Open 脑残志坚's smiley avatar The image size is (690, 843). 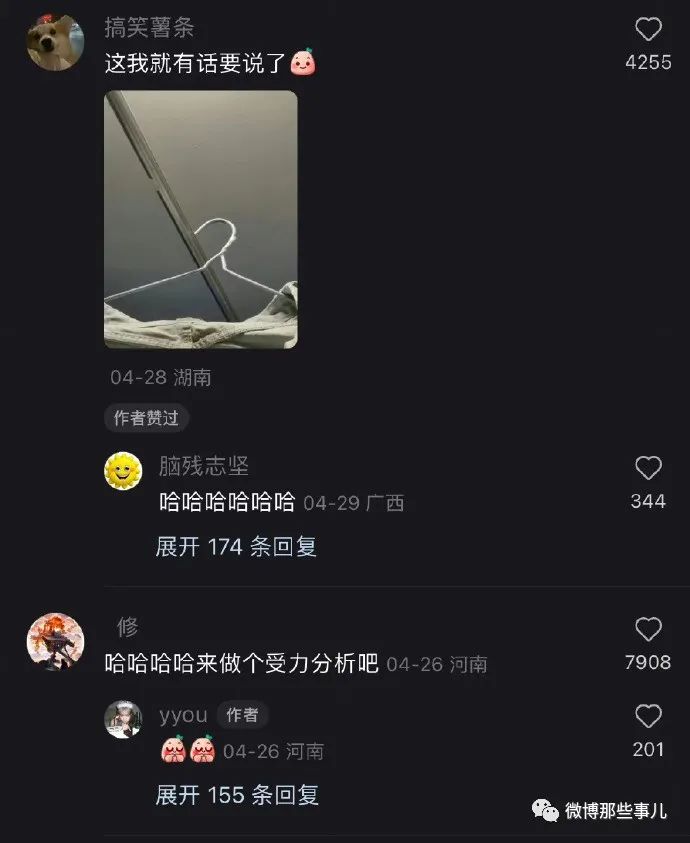click(x=123, y=470)
